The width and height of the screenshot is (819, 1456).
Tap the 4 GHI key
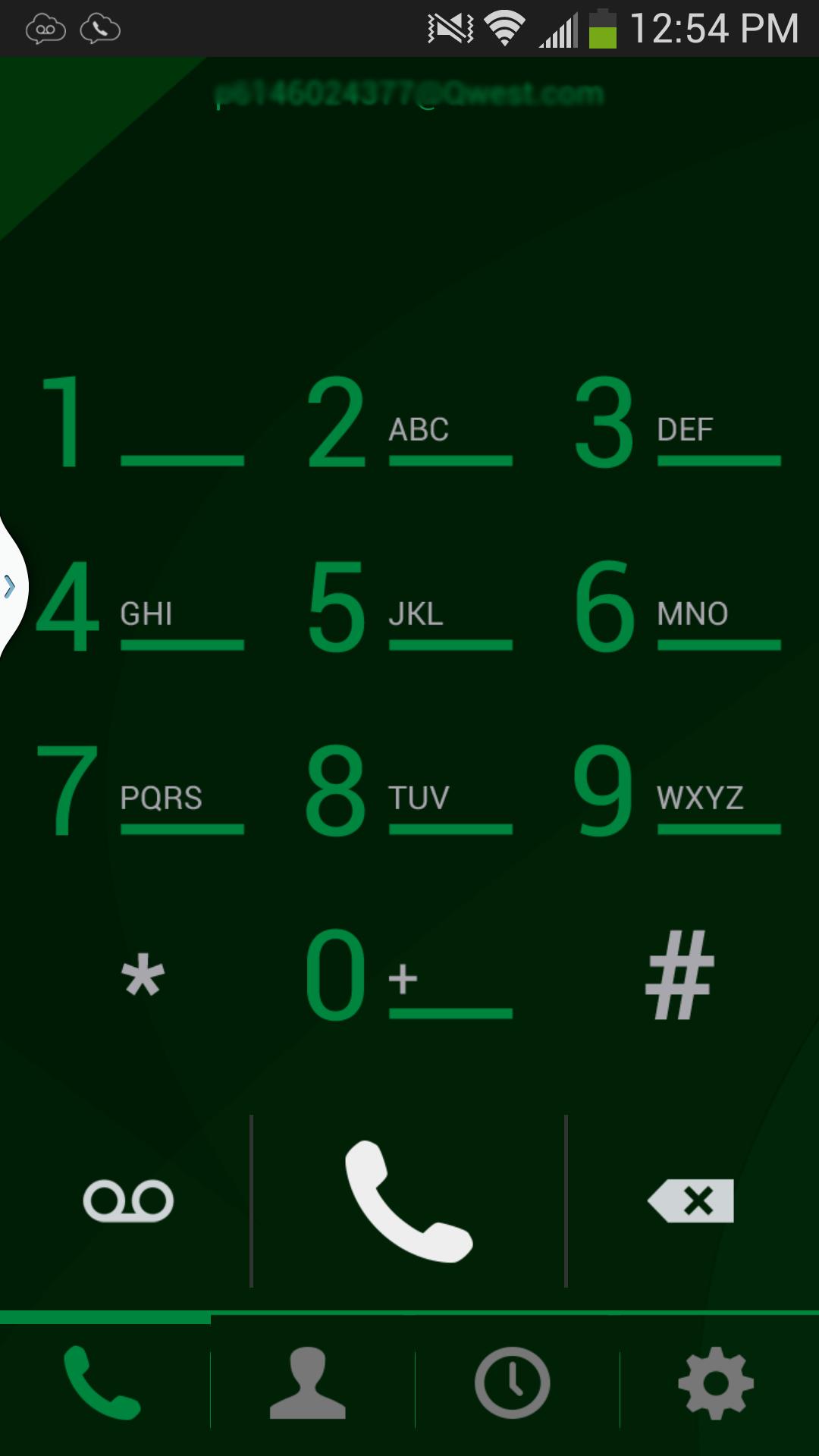pos(140,607)
